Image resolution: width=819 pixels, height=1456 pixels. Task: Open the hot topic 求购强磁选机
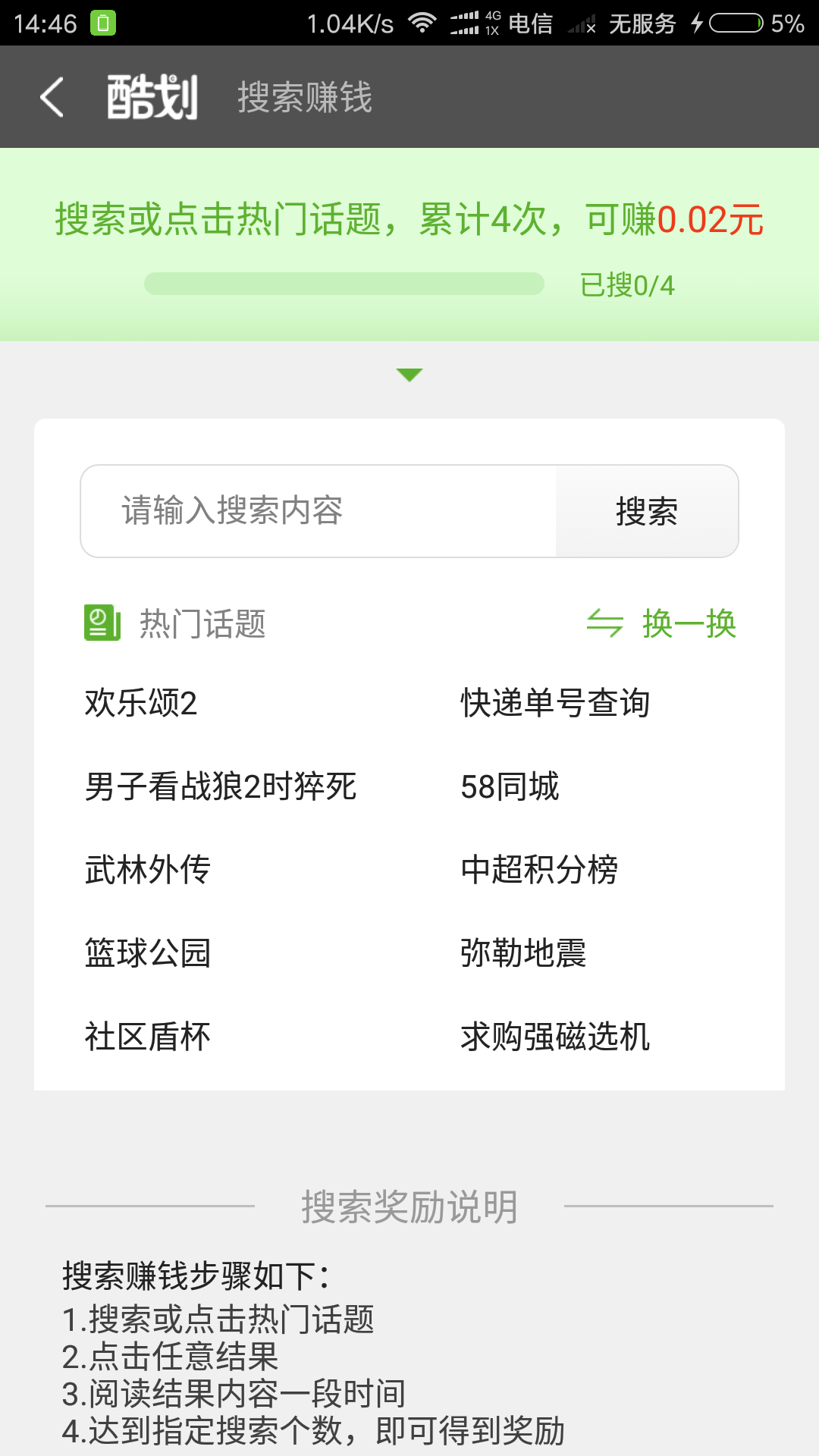(x=555, y=1037)
